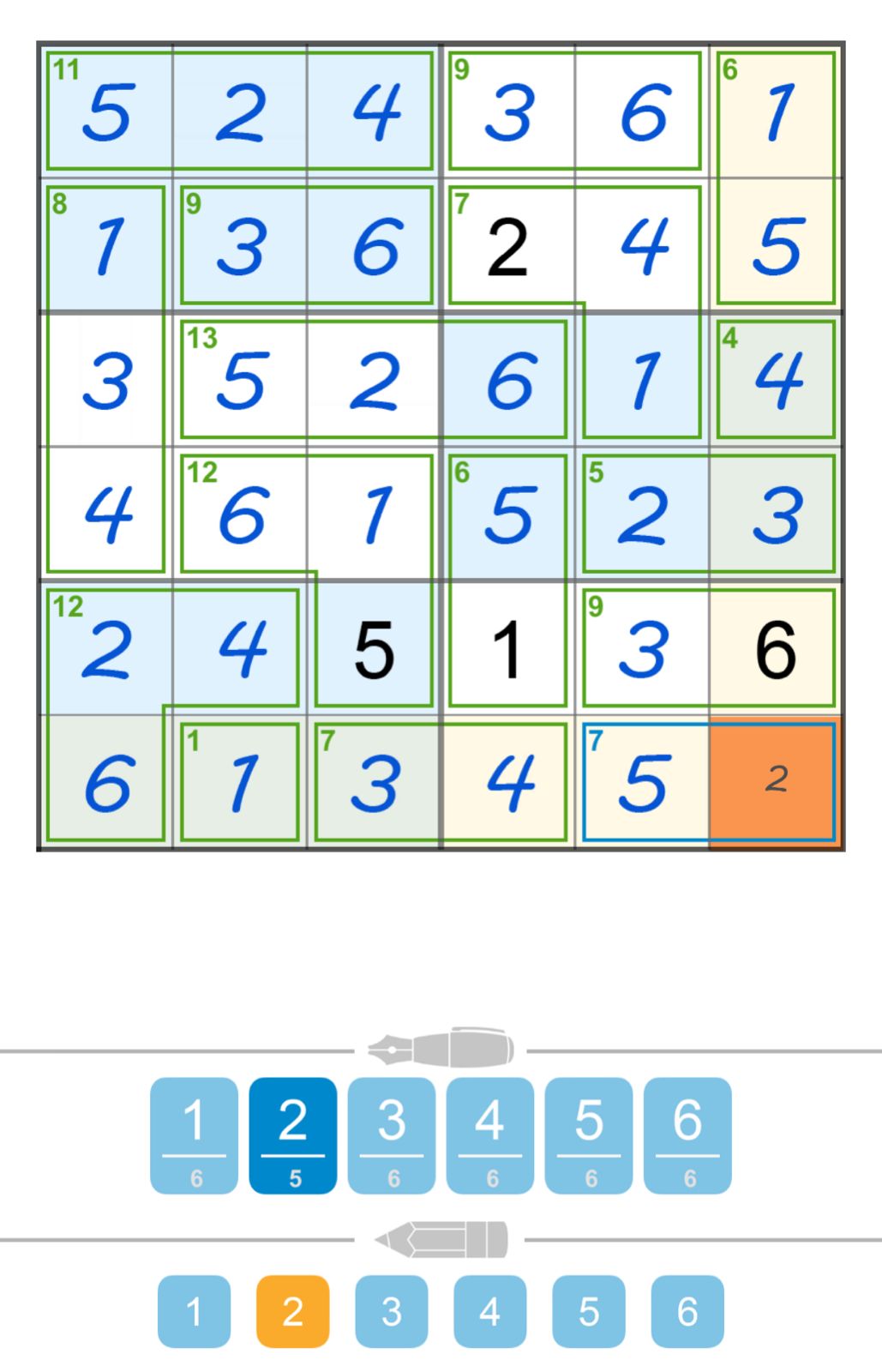Tap digit 4 on the pencil pad
The height and width of the screenshot is (1372, 882).
[489, 1311]
